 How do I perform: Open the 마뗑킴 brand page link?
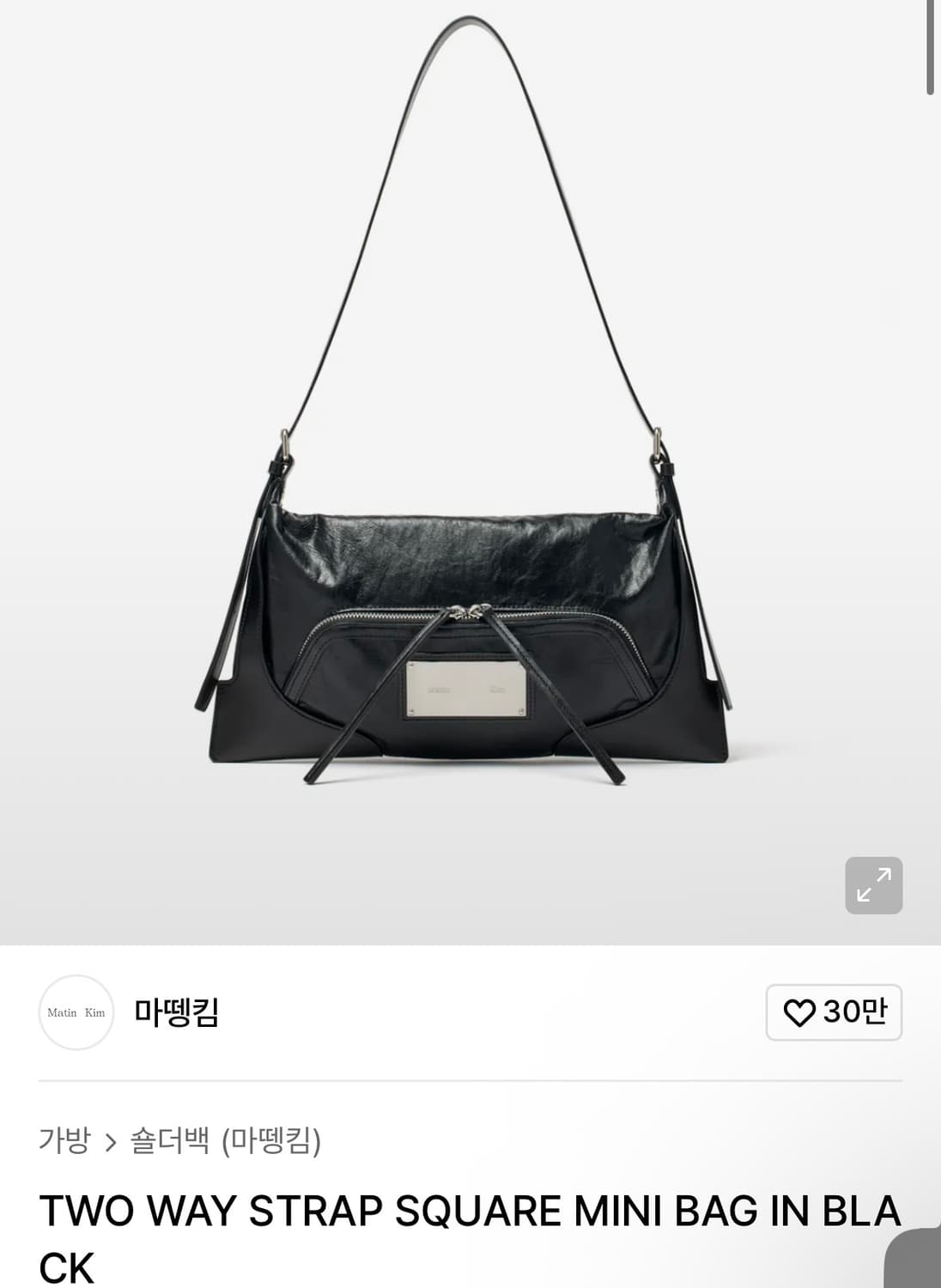(176, 1012)
